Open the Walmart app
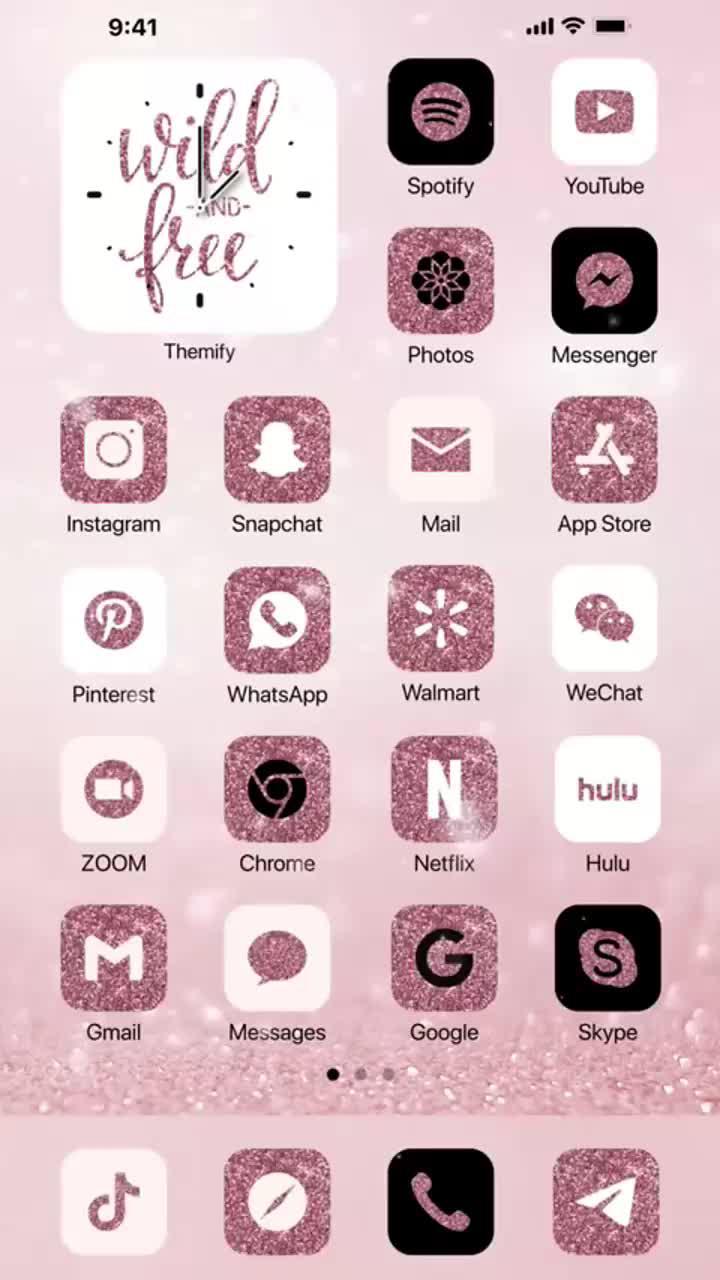720x1280 pixels. pyautogui.click(x=440, y=620)
